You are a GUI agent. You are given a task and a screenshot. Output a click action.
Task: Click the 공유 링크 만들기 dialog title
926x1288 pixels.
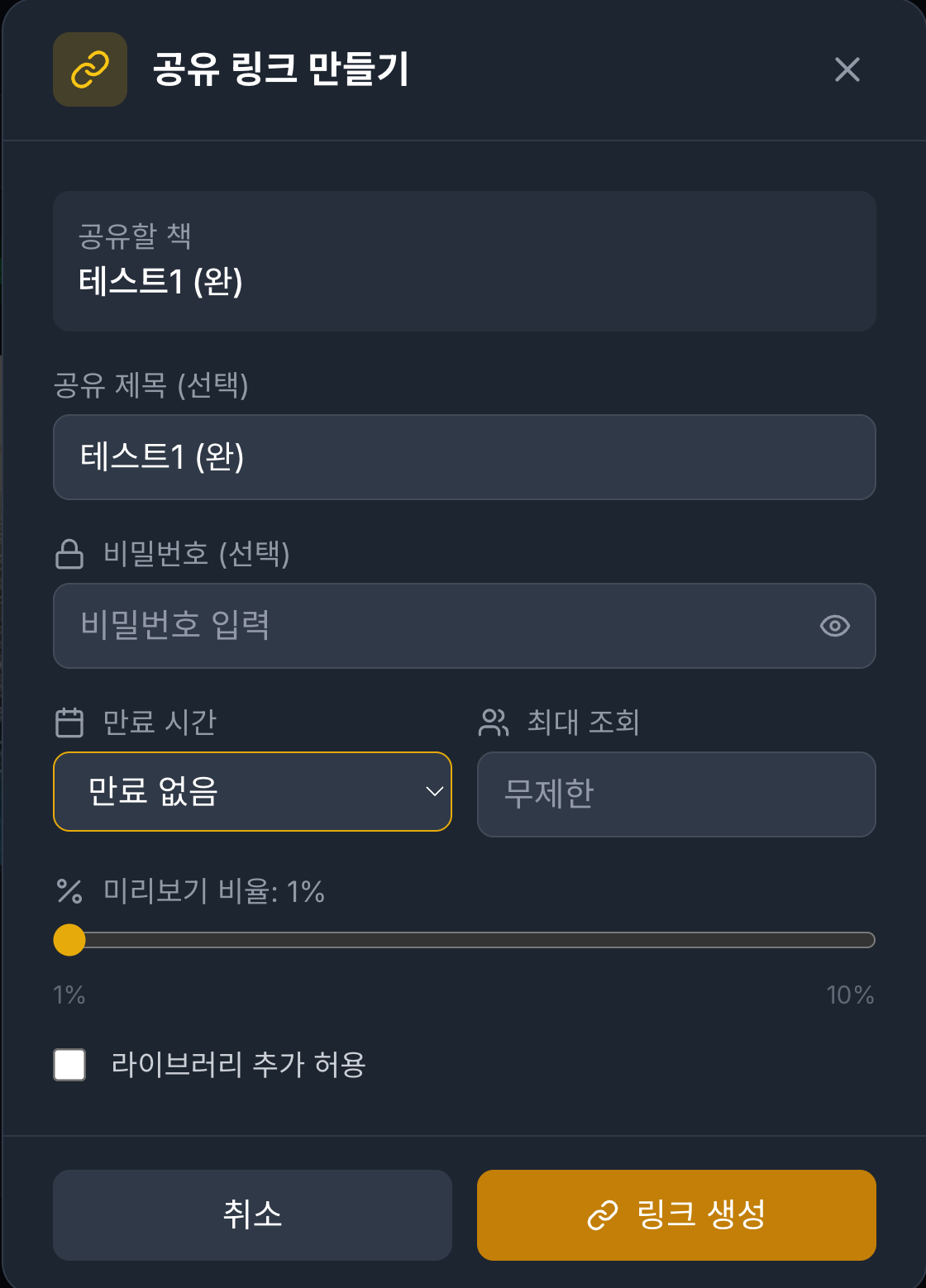click(278, 70)
